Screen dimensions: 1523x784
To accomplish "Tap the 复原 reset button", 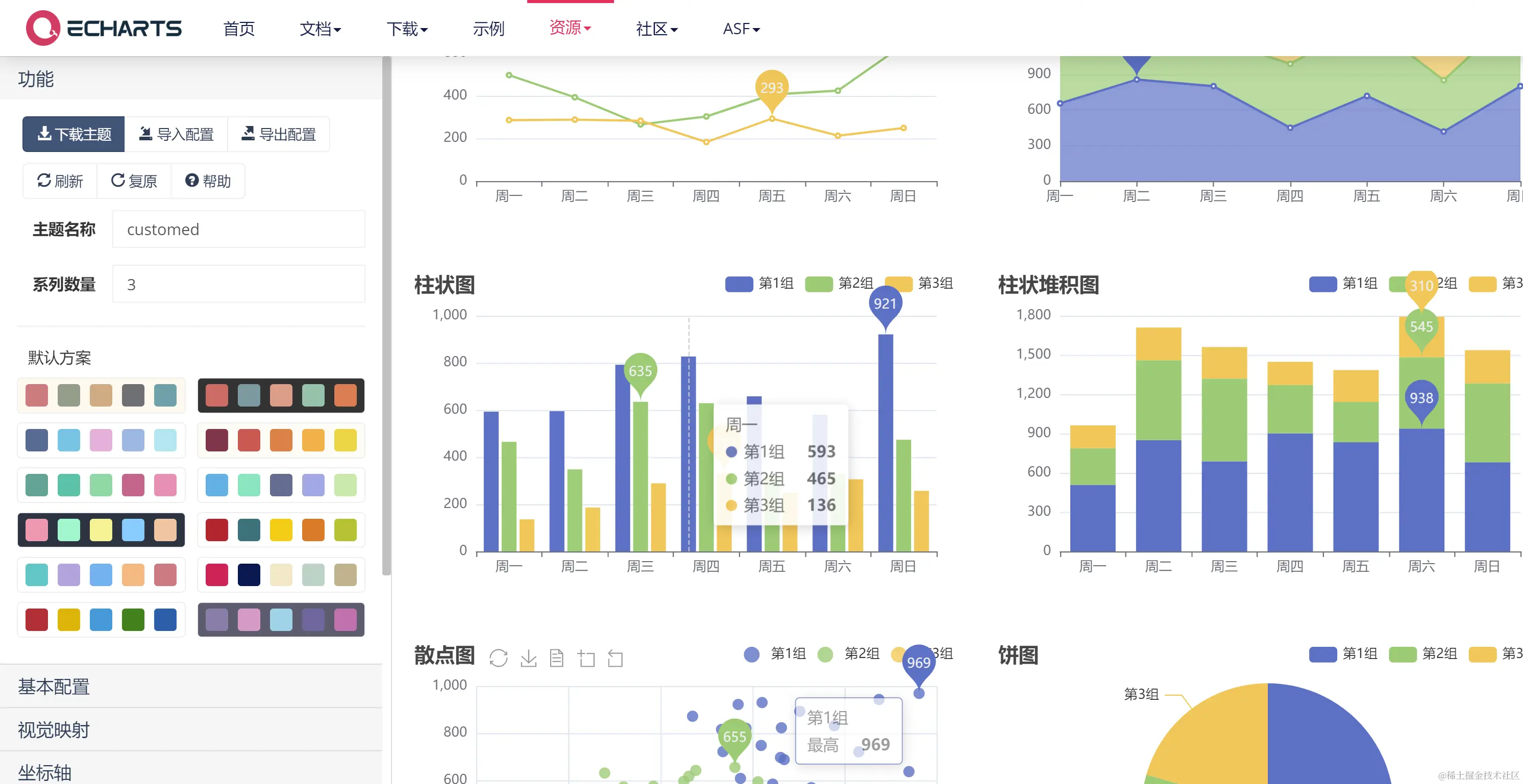I will pos(134,181).
